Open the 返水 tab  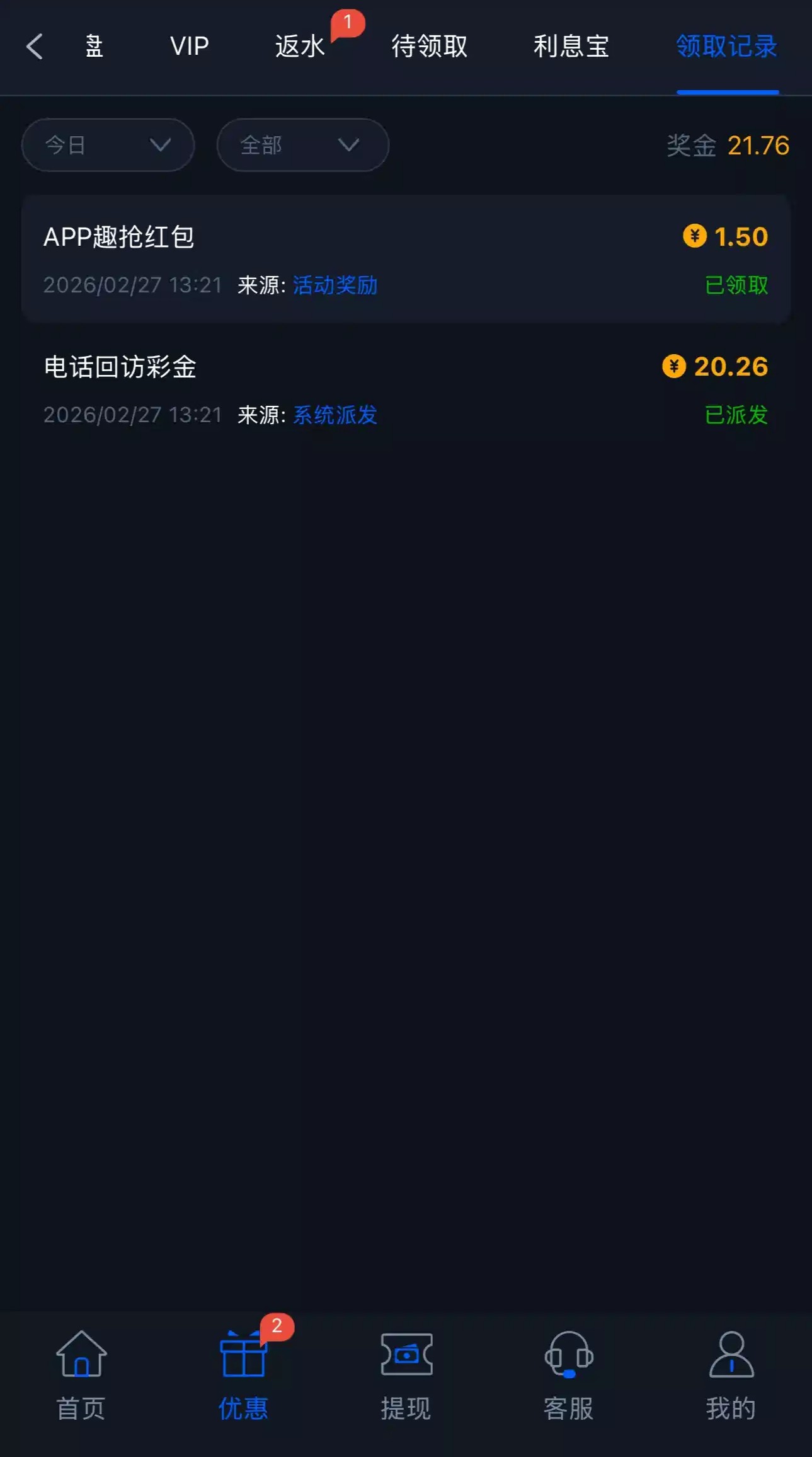300,47
